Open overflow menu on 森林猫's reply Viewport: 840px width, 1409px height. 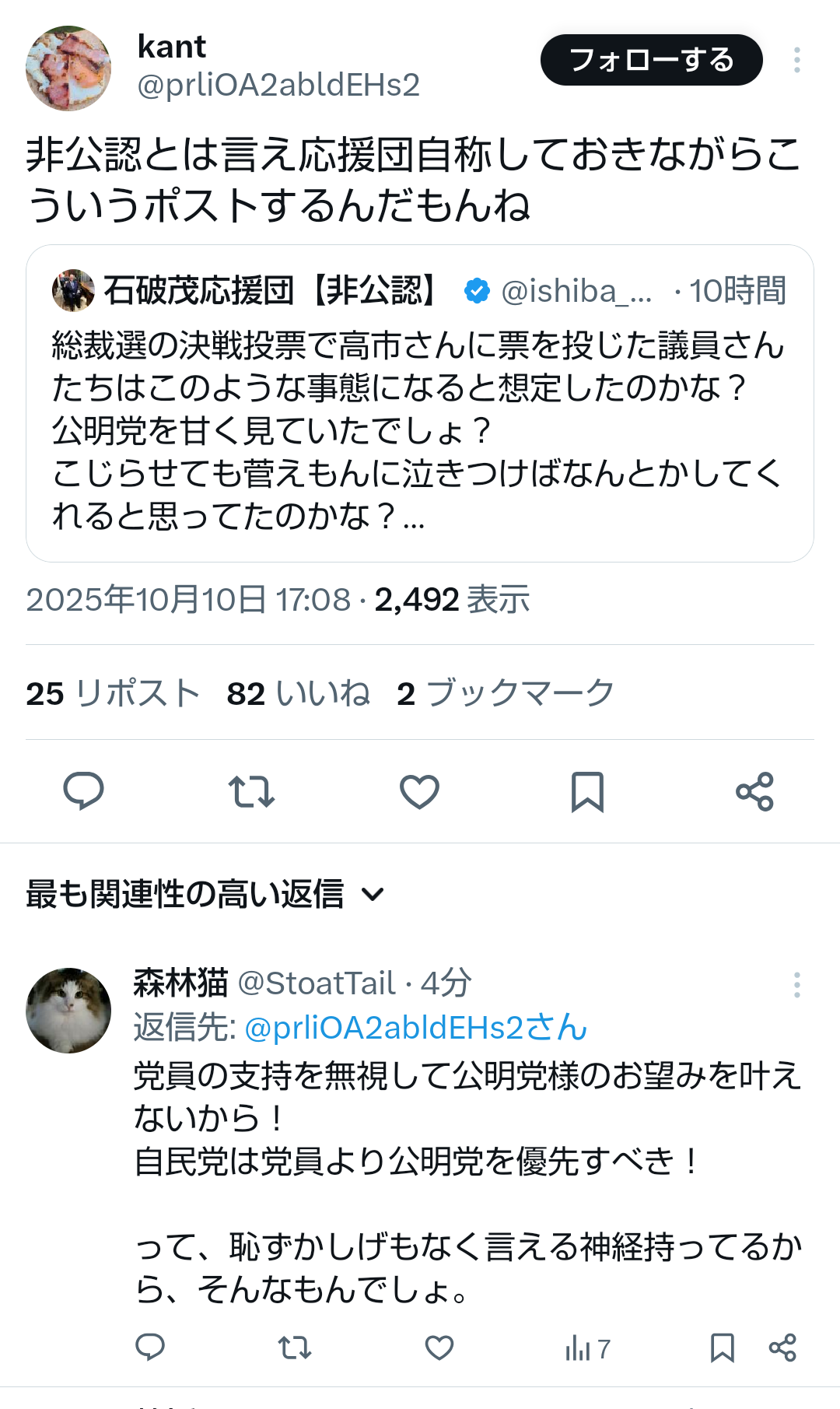pyautogui.click(x=796, y=984)
